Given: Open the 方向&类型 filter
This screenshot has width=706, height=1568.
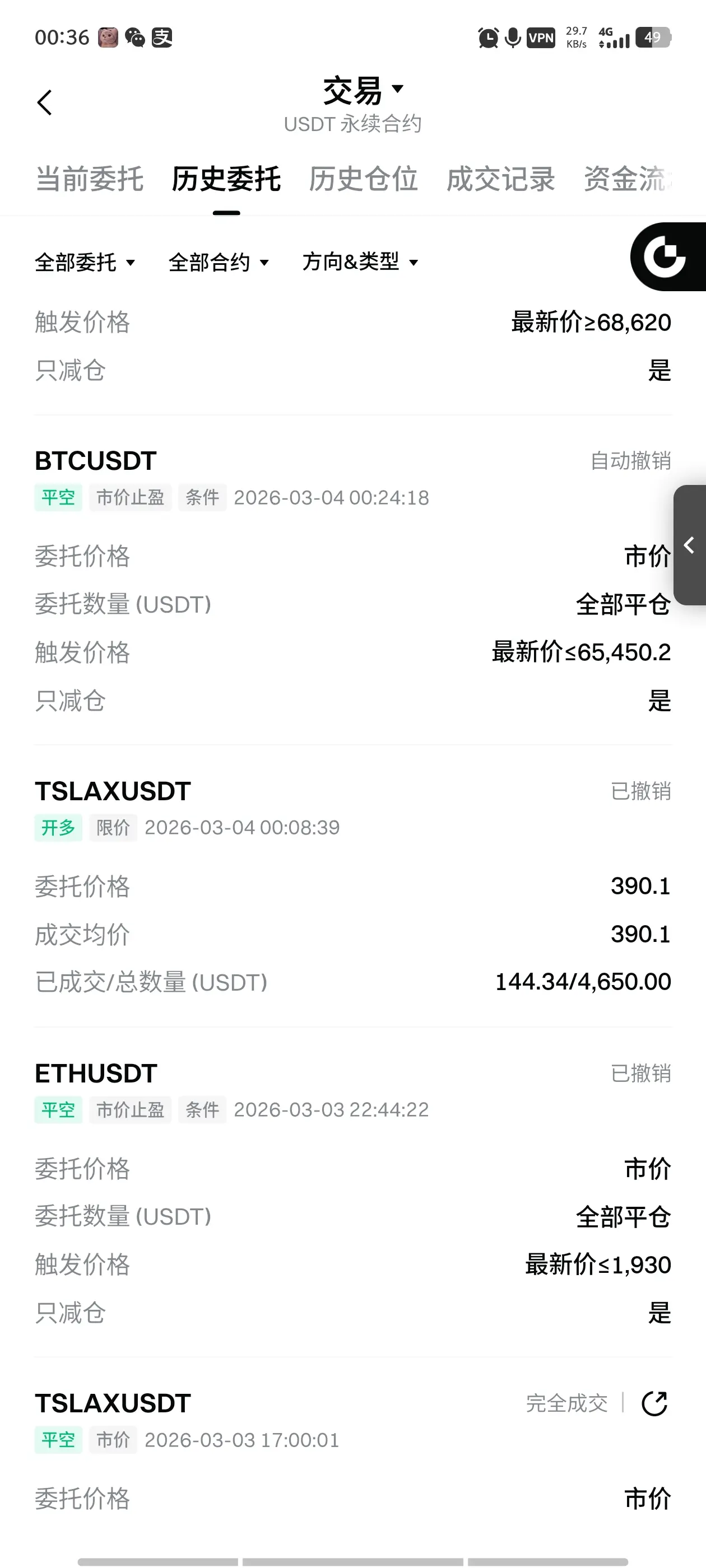Looking at the screenshot, I should tap(360, 262).
